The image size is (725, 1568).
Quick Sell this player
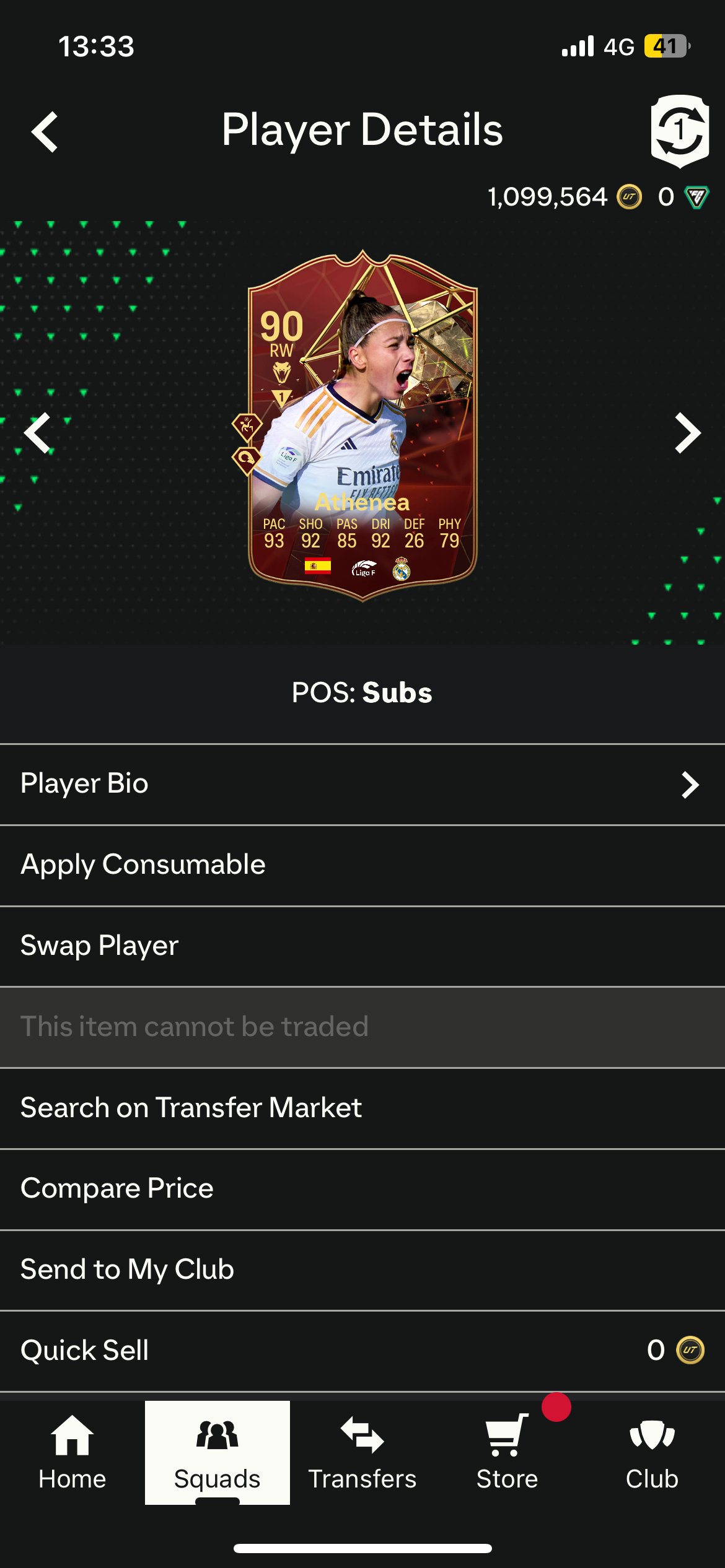[x=362, y=1351]
